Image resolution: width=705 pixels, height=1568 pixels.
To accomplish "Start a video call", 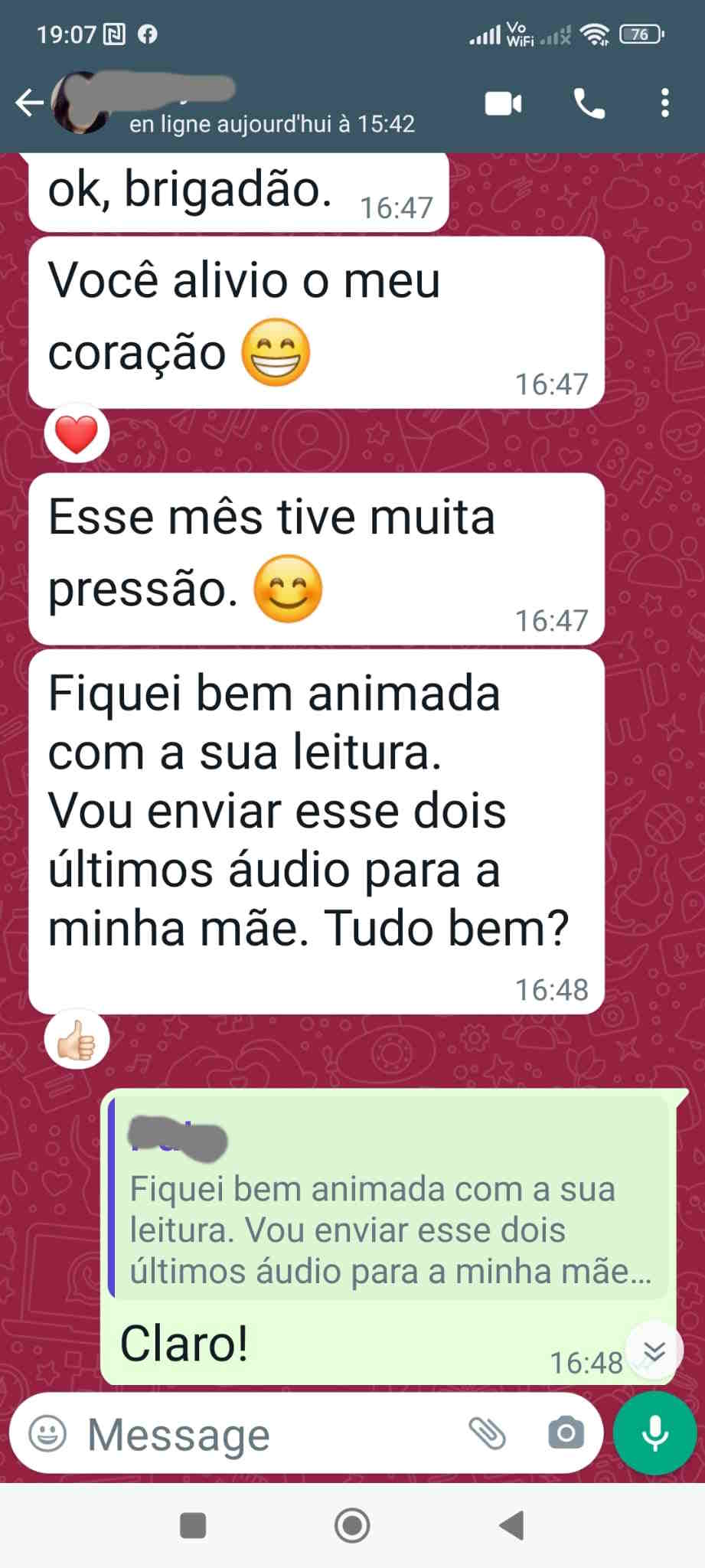I will [504, 103].
